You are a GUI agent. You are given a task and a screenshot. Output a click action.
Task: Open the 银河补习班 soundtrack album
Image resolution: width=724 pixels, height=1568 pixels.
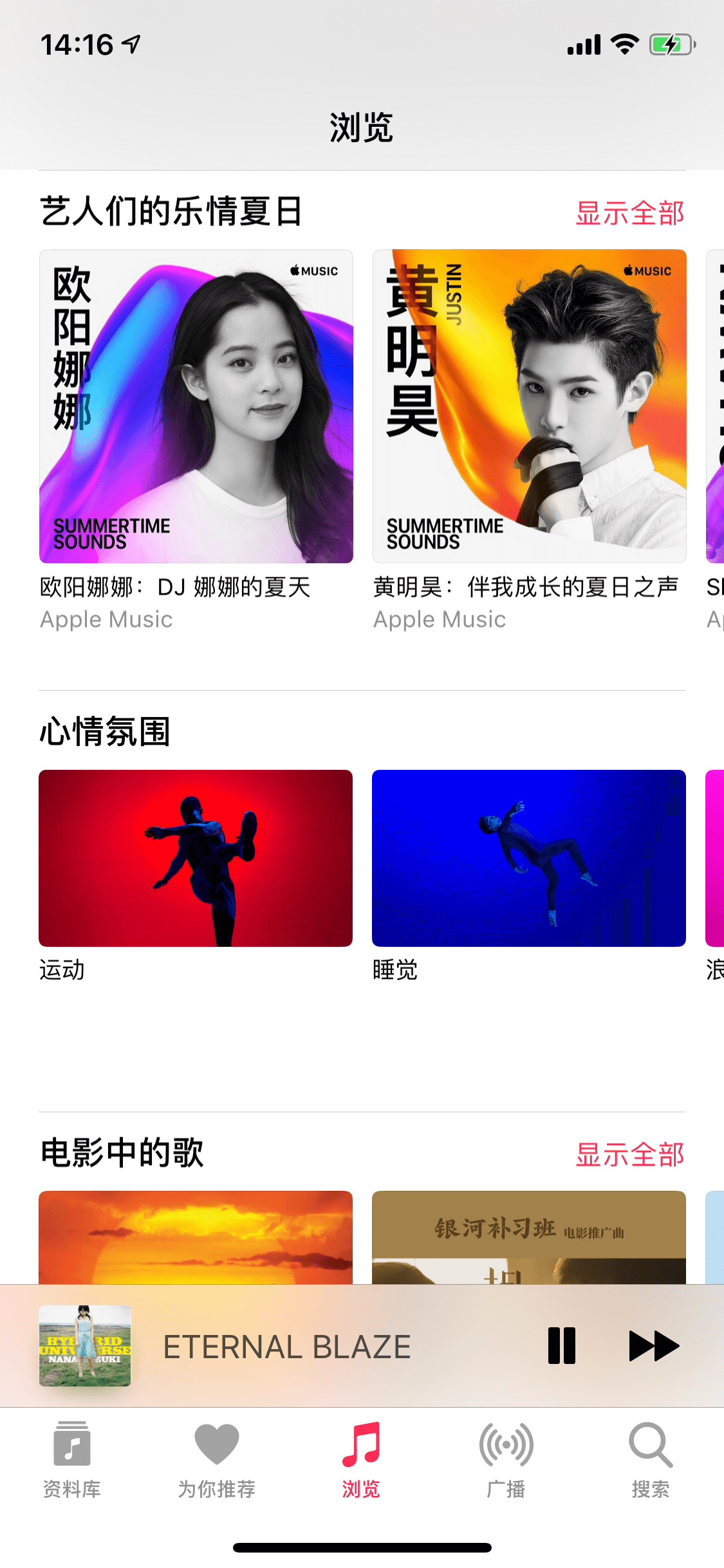coord(529,1237)
